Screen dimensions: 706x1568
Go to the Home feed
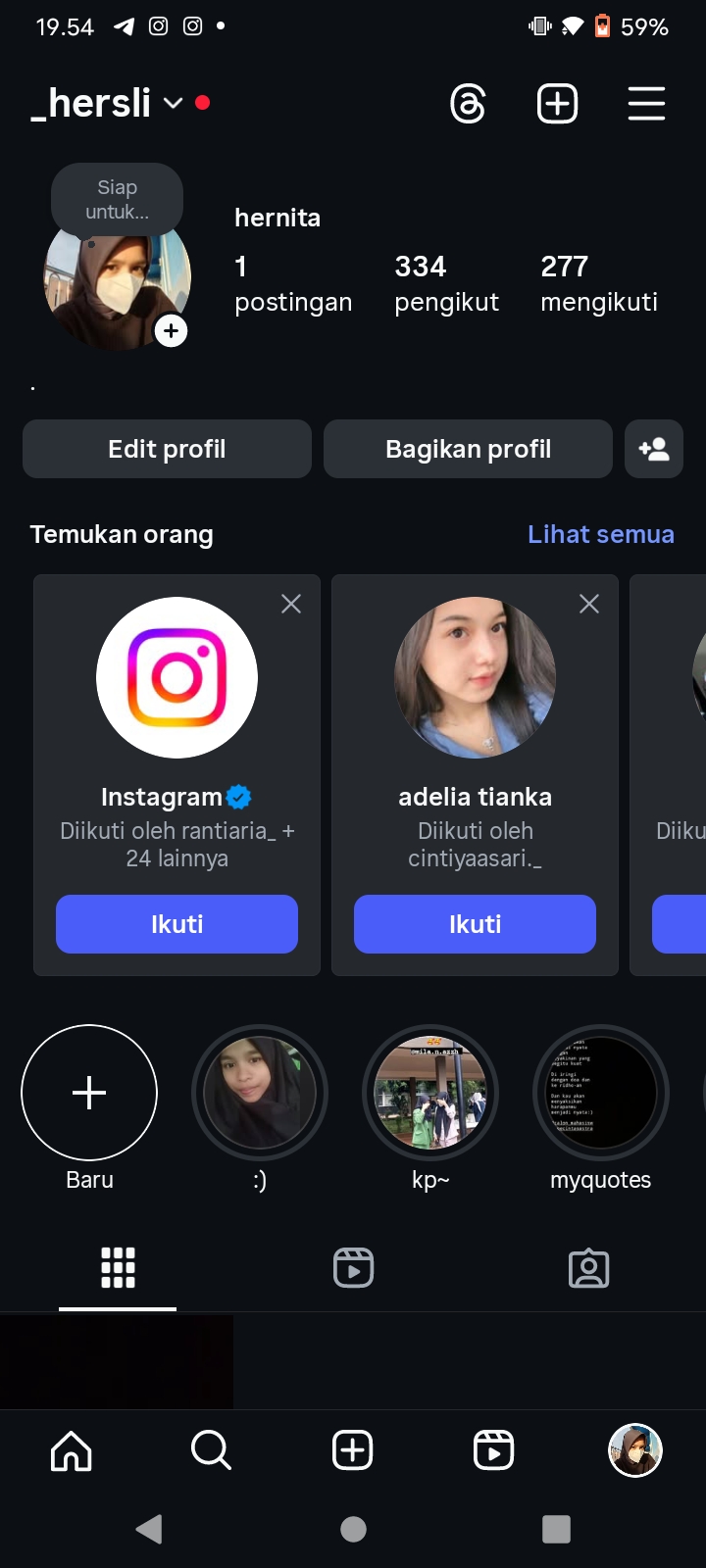coord(71,1450)
